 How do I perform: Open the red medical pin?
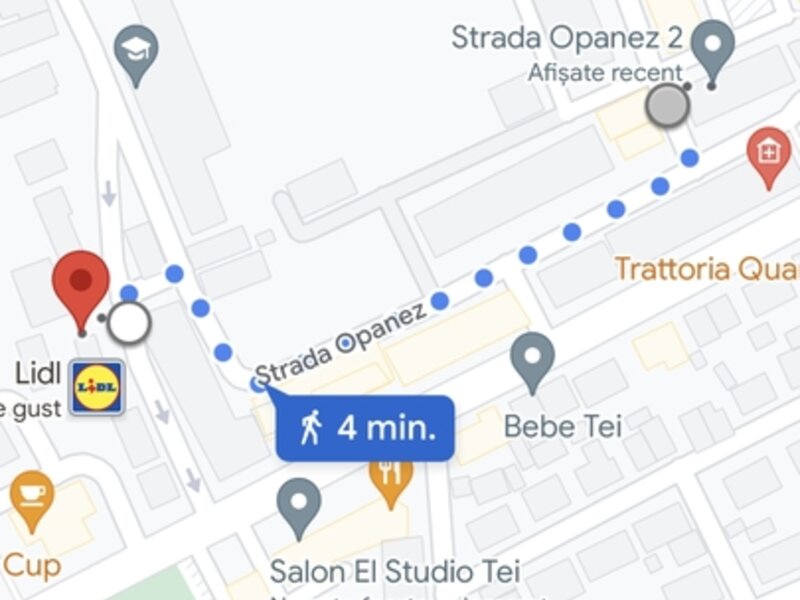(x=768, y=156)
